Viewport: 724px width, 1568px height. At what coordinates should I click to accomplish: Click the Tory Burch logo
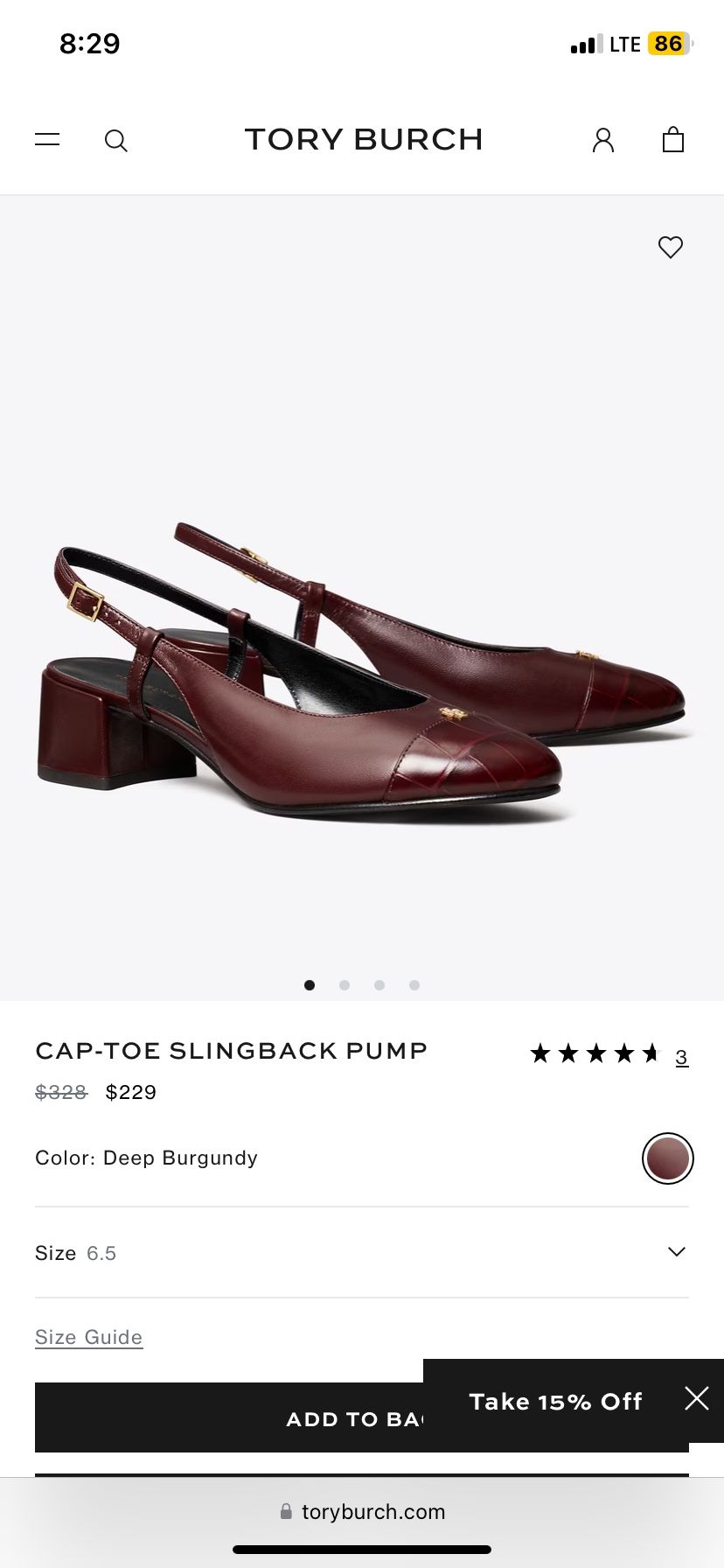coord(364,139)
